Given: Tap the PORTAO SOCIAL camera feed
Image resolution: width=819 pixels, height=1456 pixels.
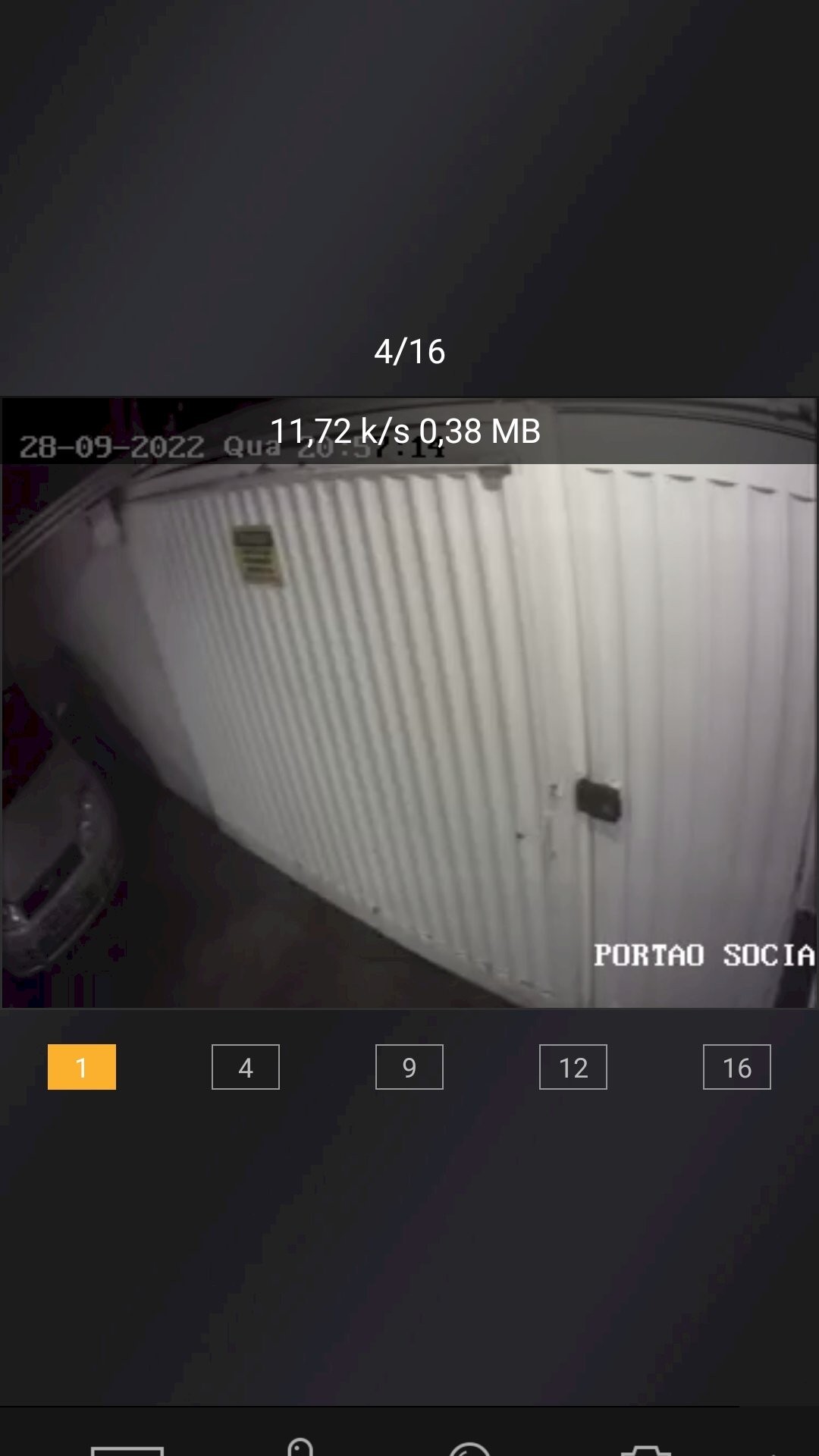Looking at the screenshot, I should [409, 703].
